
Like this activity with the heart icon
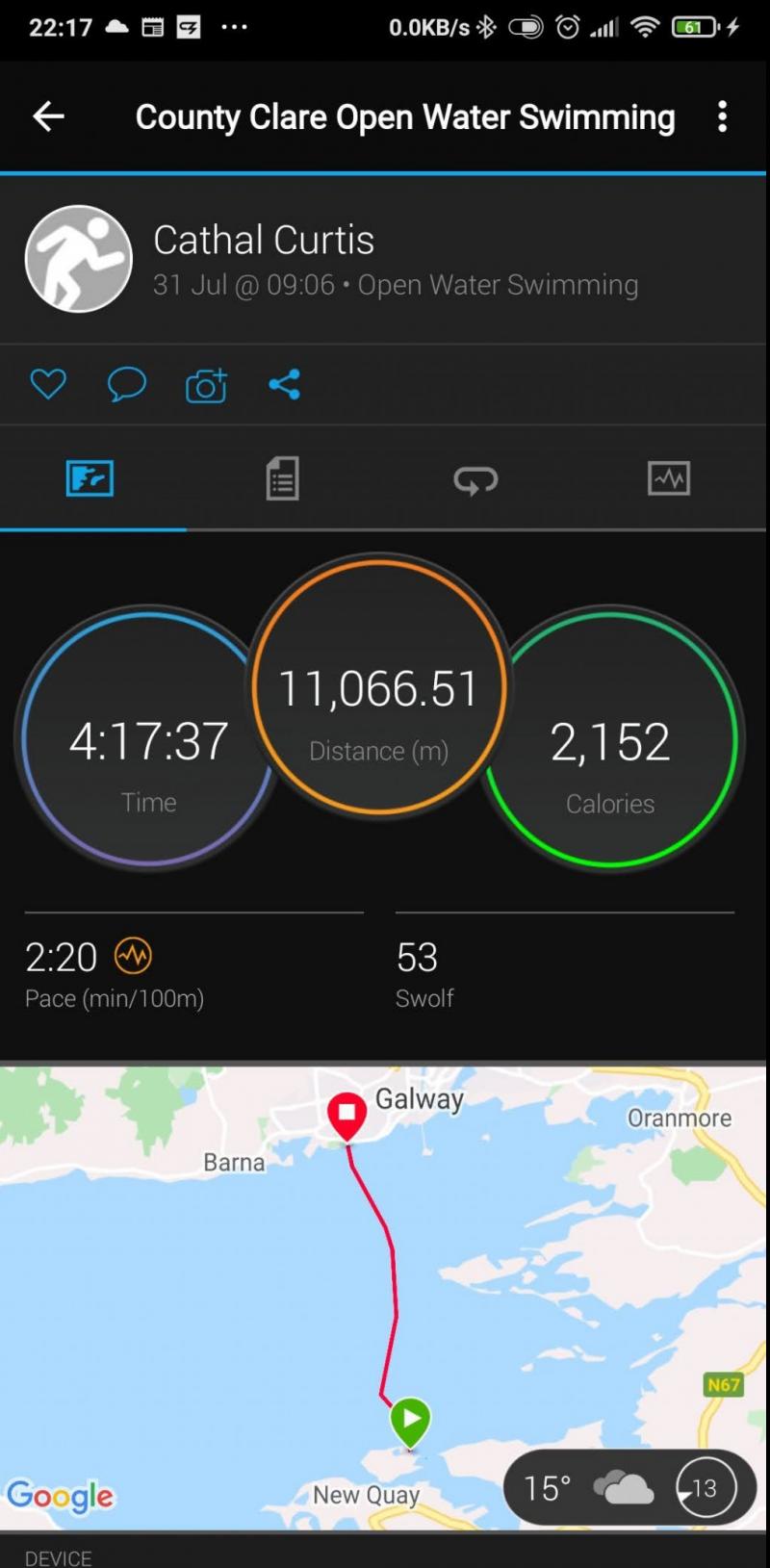coord(48,384)
